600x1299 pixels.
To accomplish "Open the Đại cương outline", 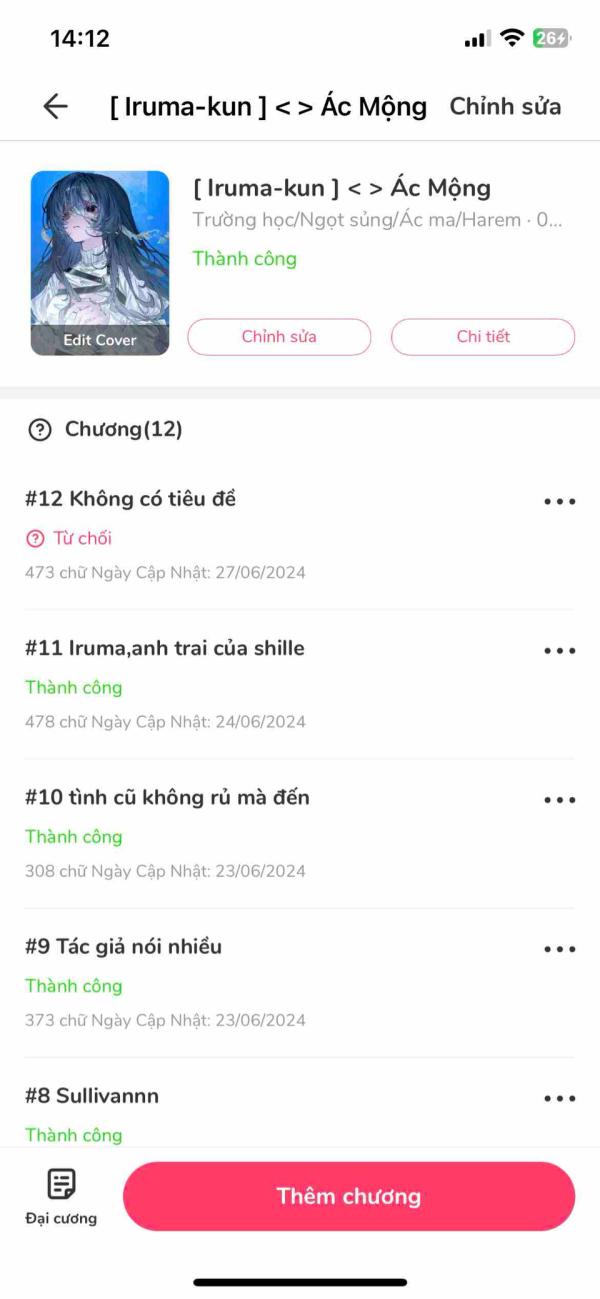I will [x=61, y=1196].
